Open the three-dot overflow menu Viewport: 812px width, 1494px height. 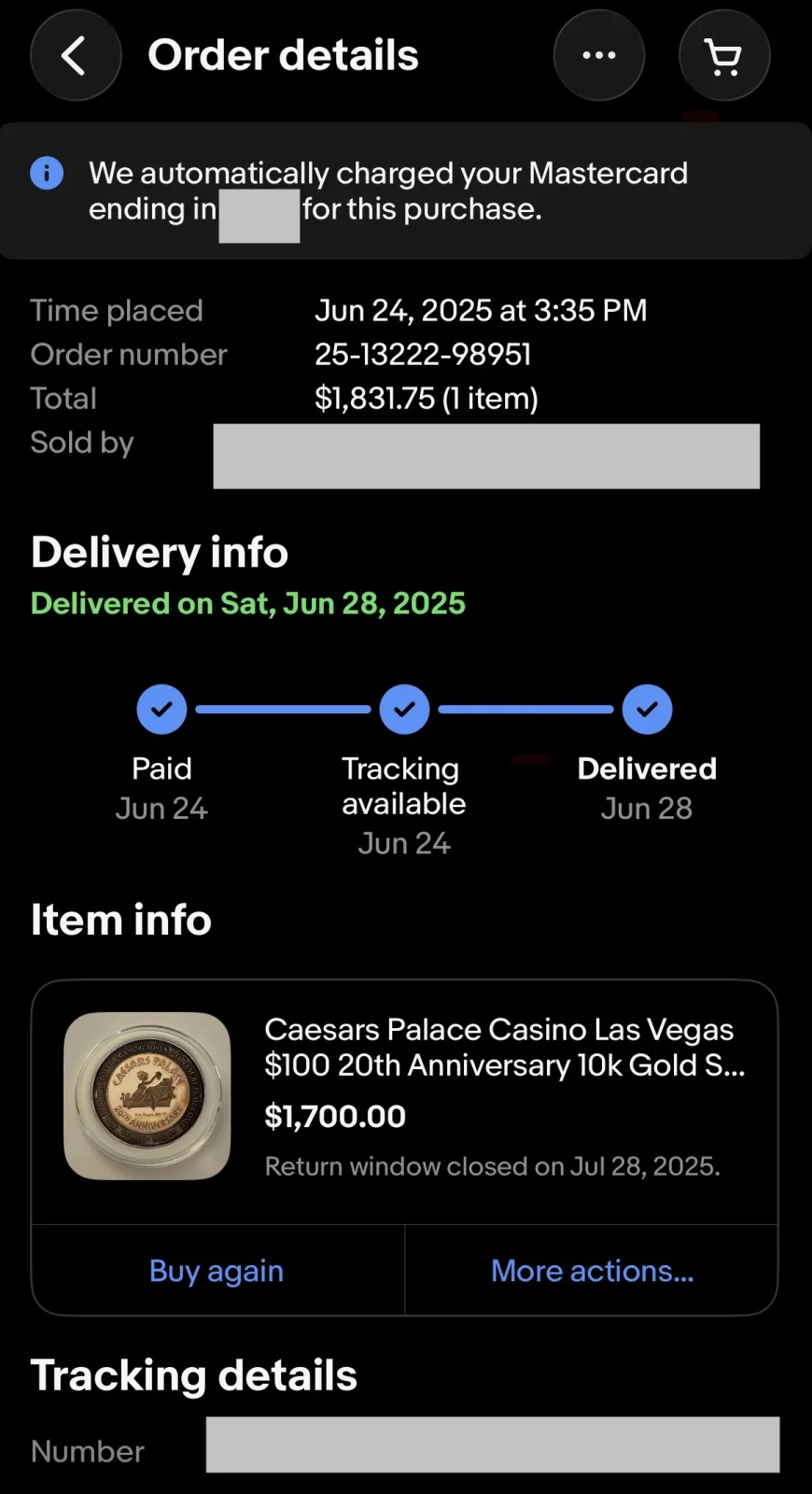point(599,55)
